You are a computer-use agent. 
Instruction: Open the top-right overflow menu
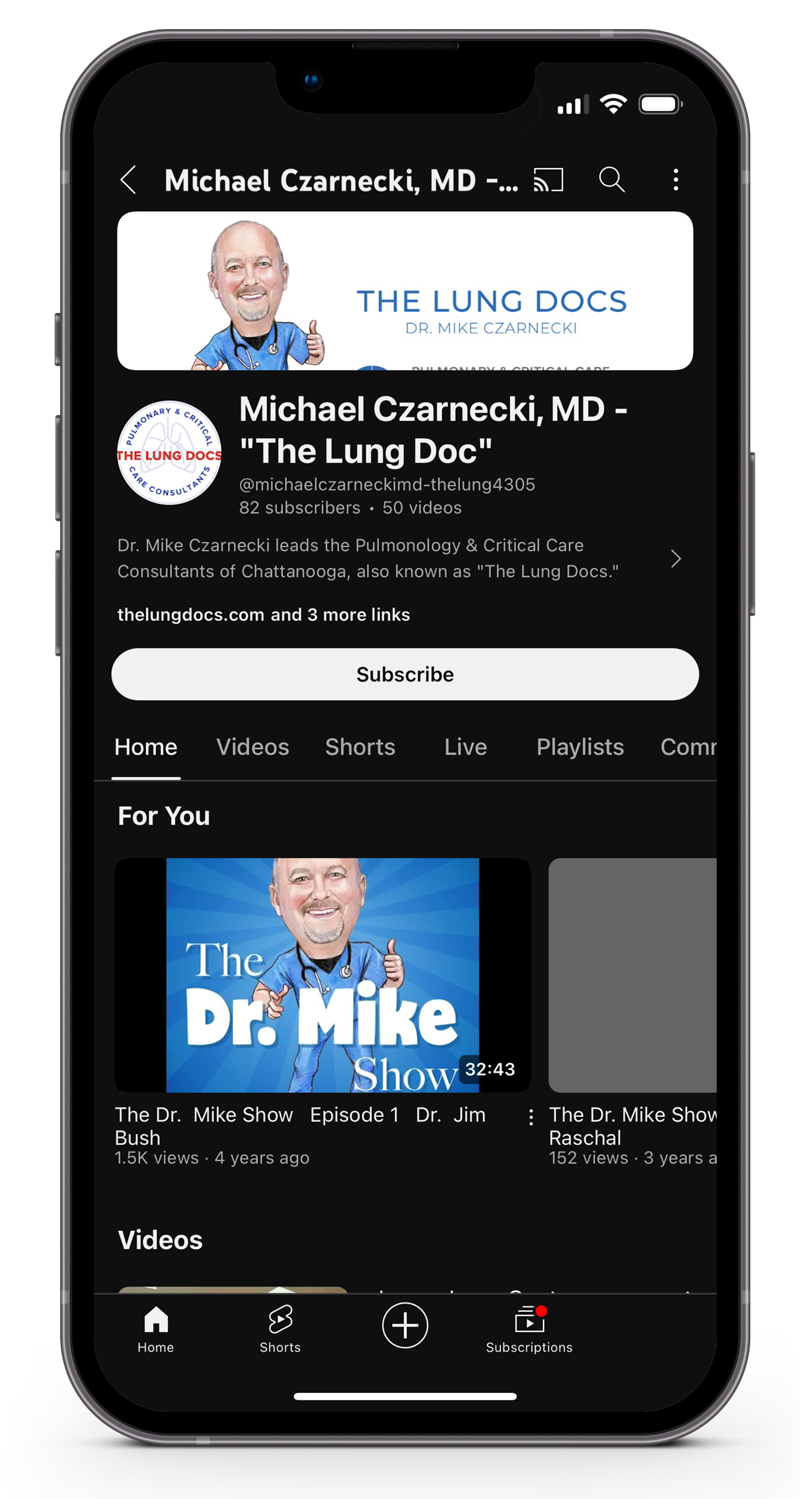tap(676, 180)
